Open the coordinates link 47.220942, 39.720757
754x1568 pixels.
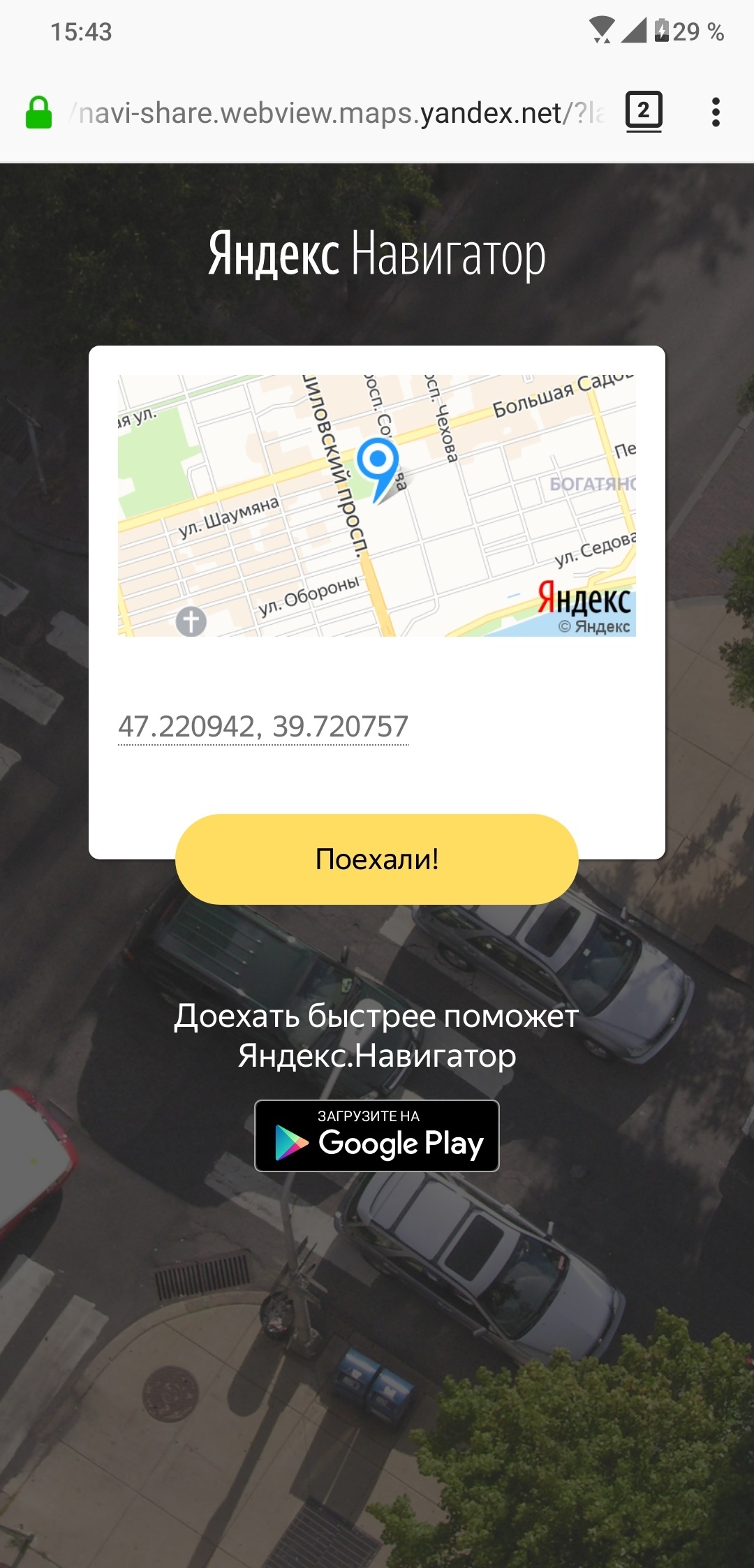[263, 727]
